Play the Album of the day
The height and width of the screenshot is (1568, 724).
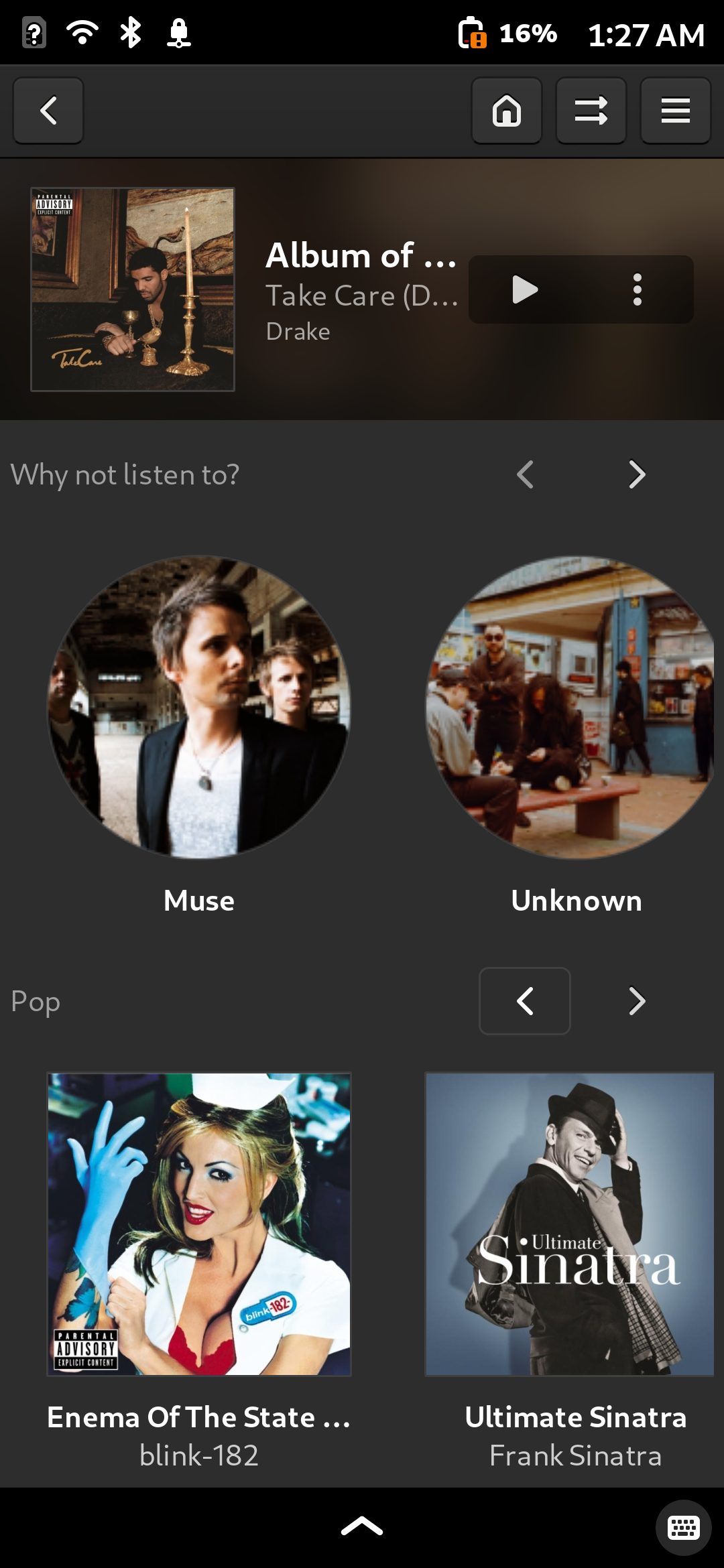[x=525, y=289]
